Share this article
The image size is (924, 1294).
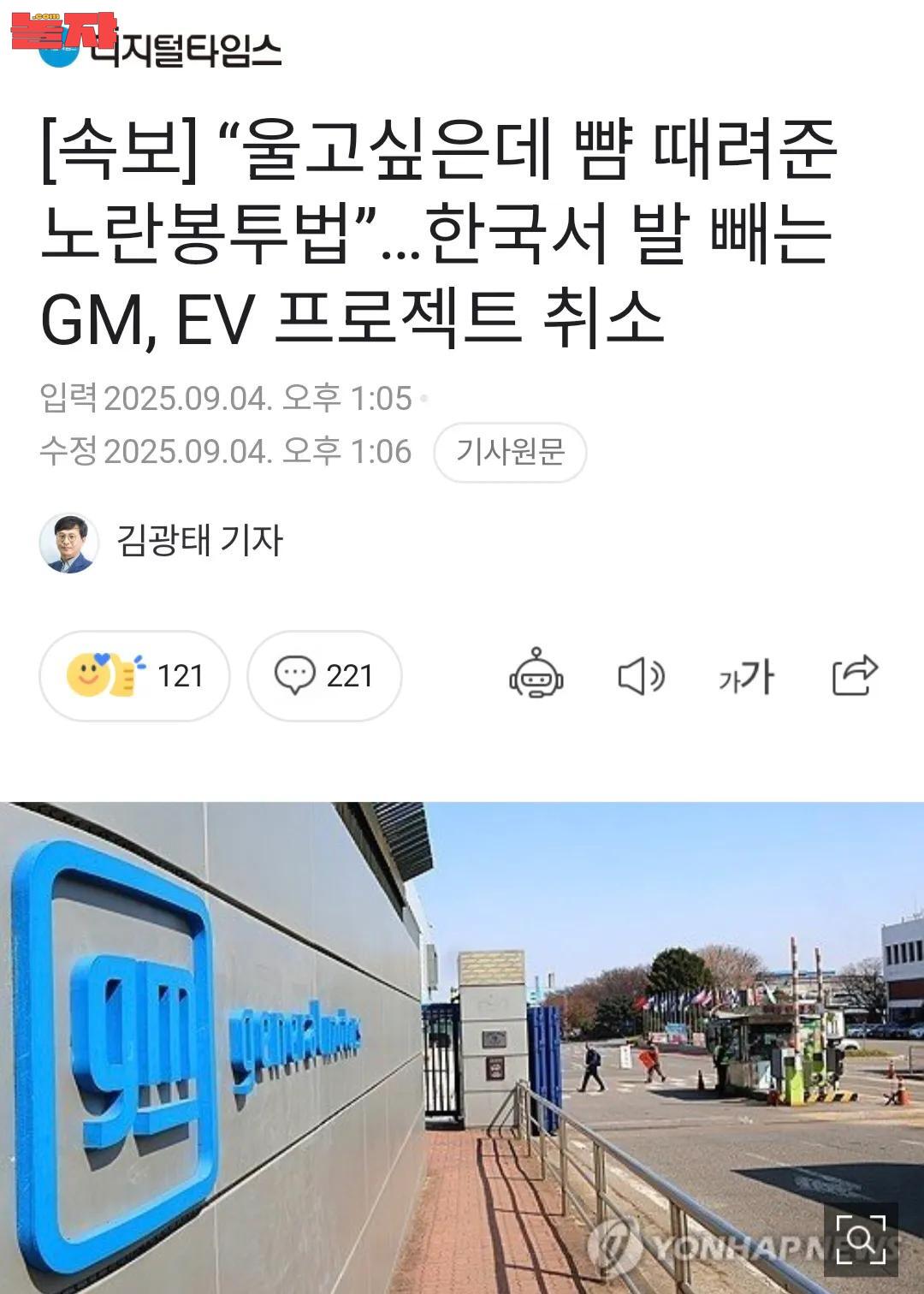click(x=855, y=675)
